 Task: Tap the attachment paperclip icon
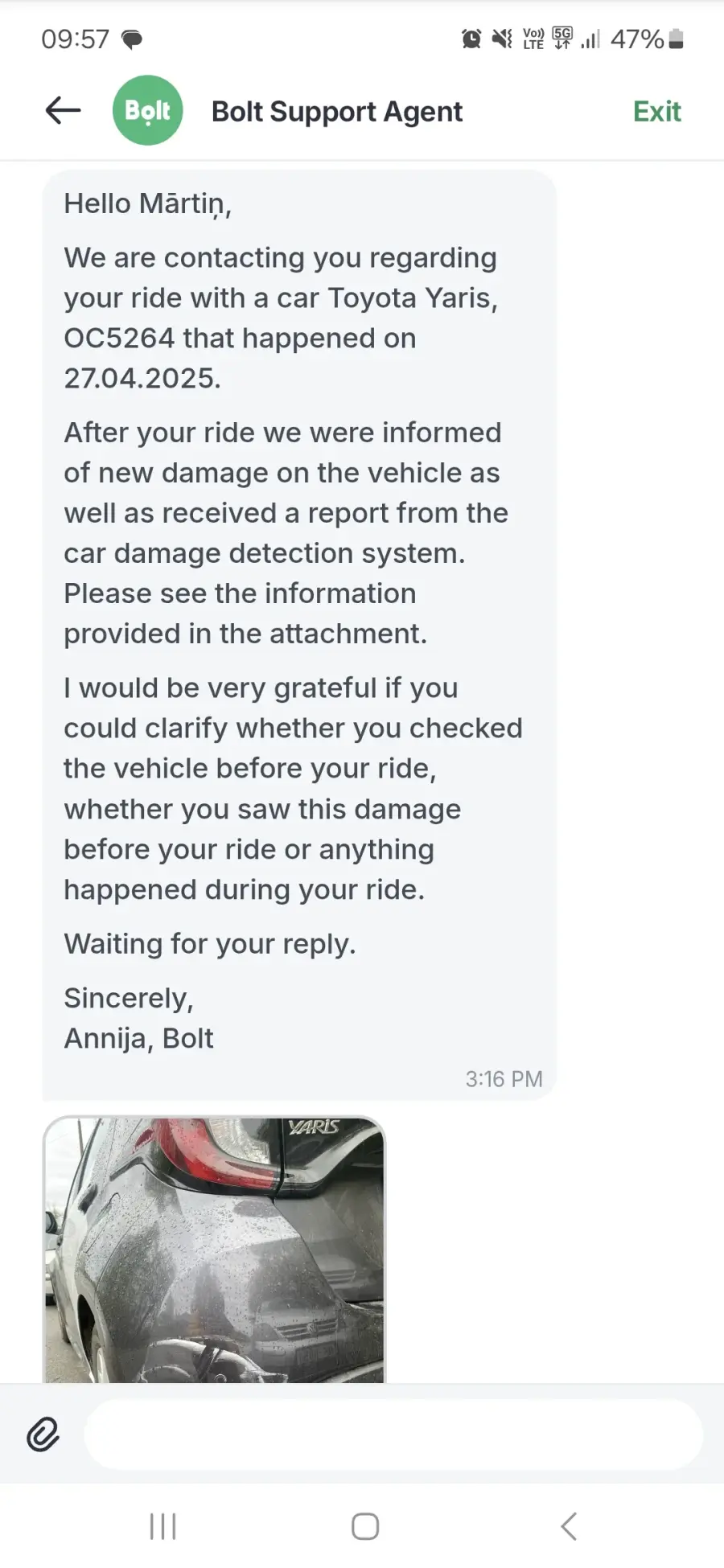pos(43,1435)
